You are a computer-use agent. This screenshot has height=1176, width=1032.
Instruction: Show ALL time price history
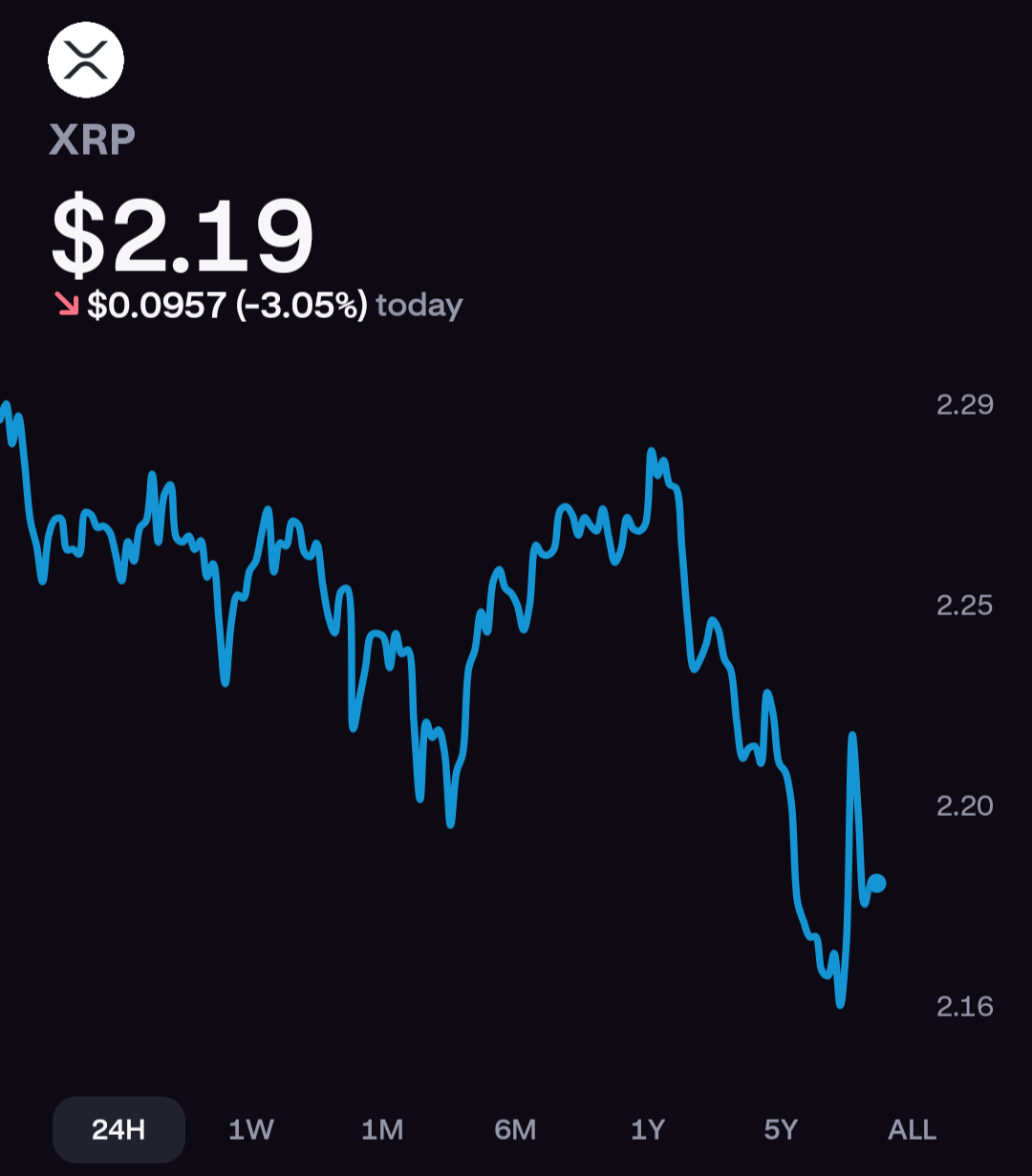[x=912, y=1130]
